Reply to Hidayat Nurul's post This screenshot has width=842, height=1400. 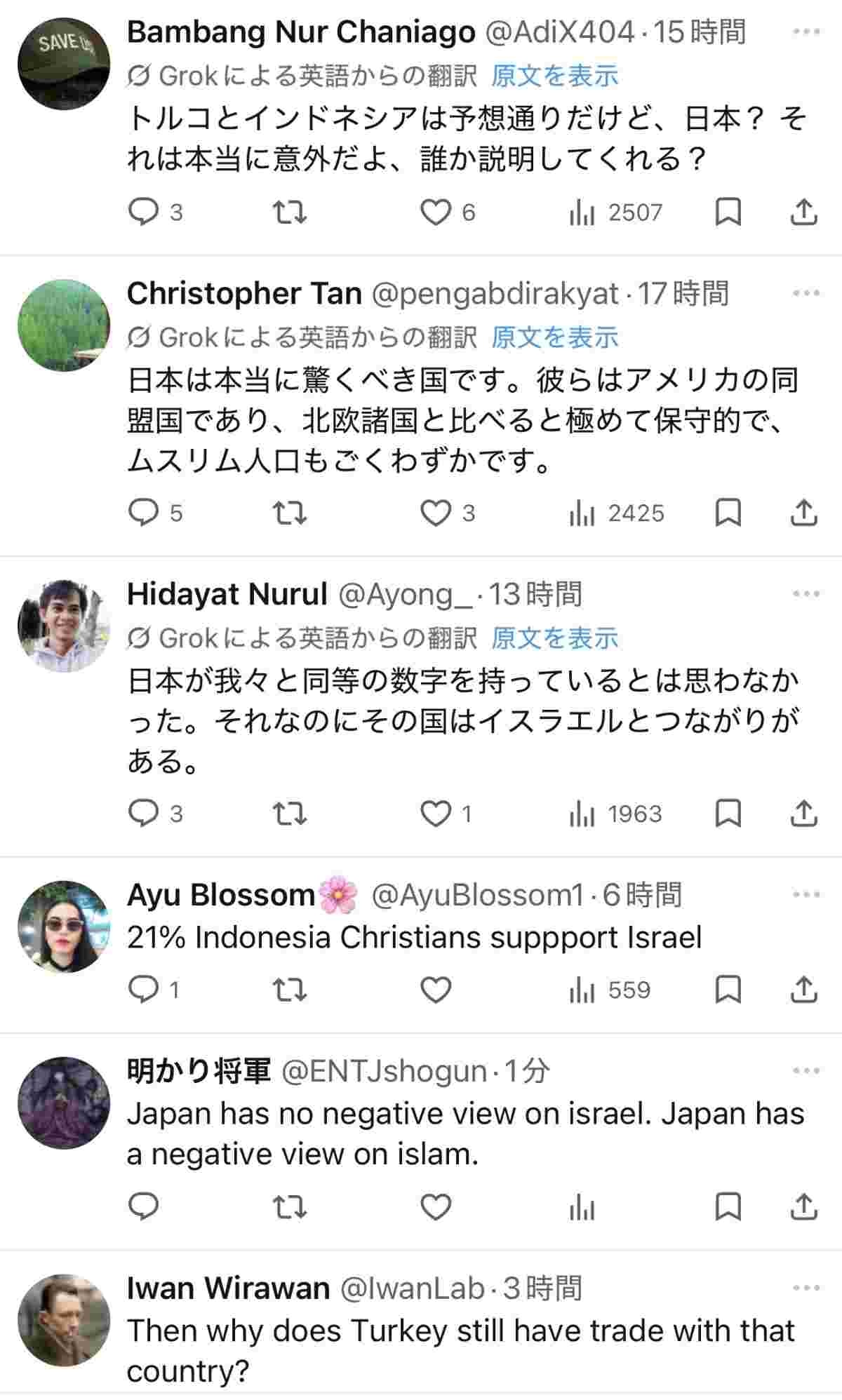145,814
